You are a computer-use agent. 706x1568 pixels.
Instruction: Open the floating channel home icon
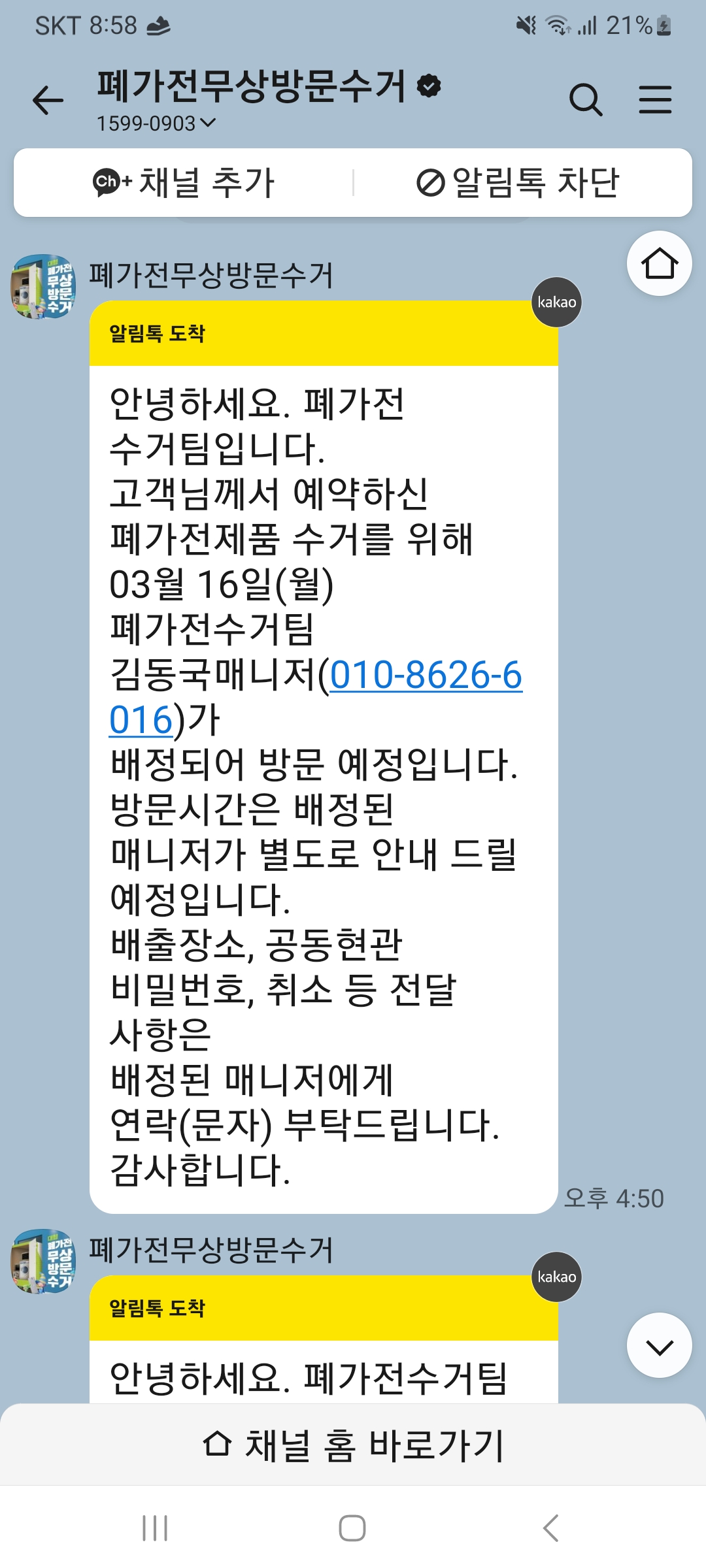659,263
